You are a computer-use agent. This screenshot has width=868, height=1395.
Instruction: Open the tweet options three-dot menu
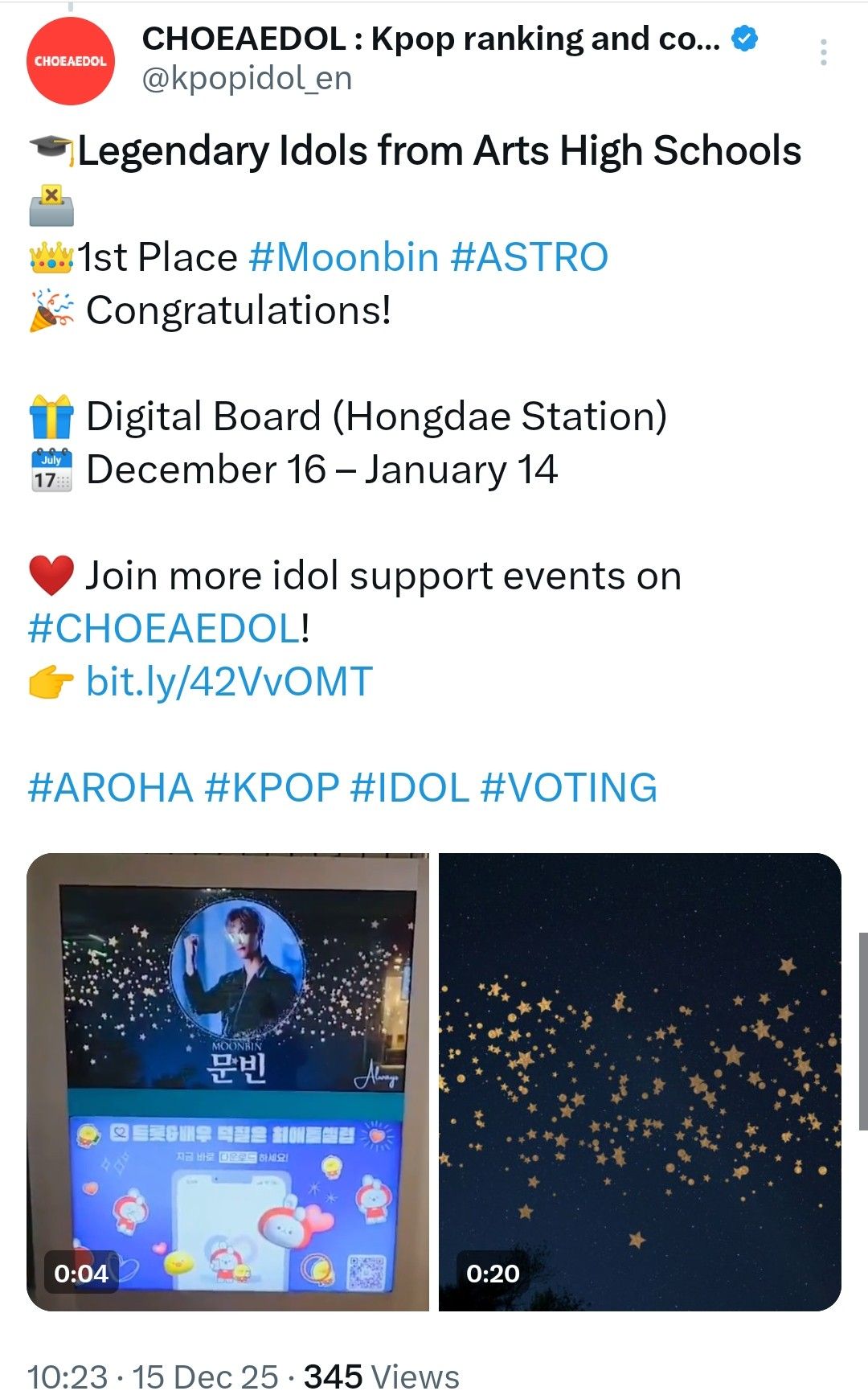coord(825,52)
